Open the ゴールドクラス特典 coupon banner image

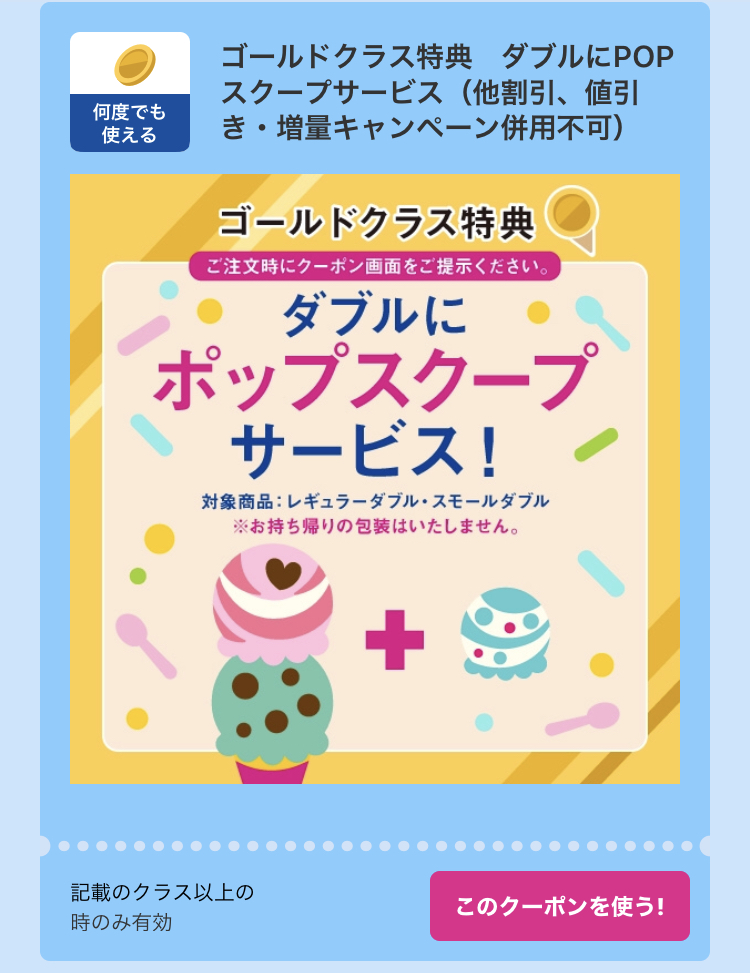click(375, 478)
